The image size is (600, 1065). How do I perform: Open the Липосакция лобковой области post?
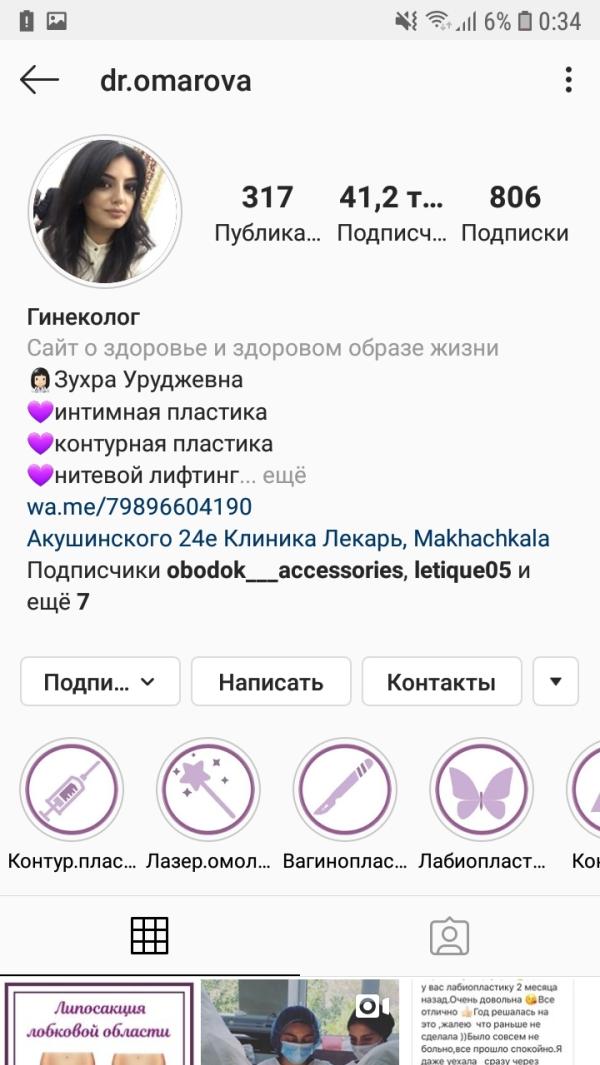click(99, 1023)
